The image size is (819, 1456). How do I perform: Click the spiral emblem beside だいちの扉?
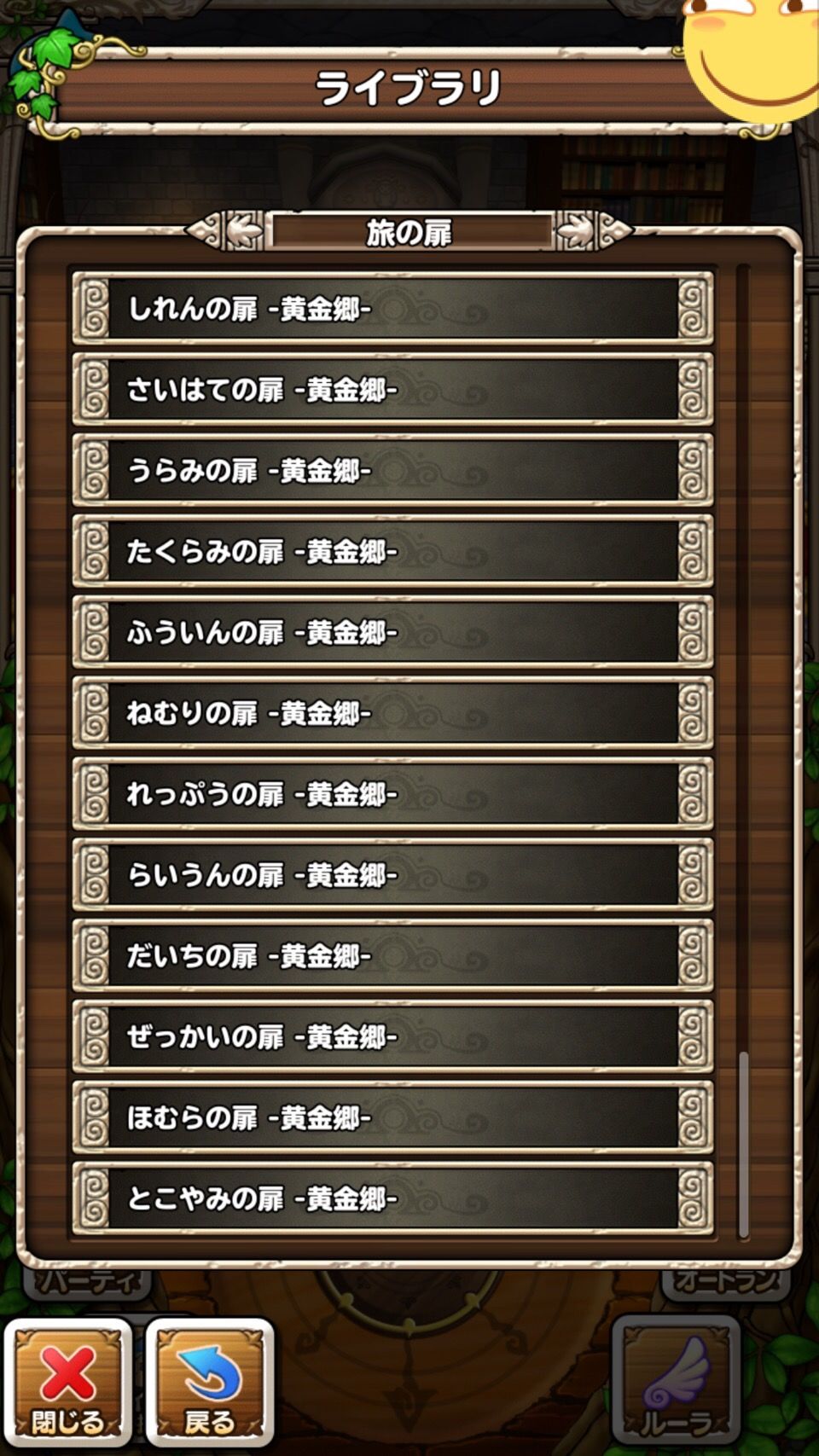96,957
